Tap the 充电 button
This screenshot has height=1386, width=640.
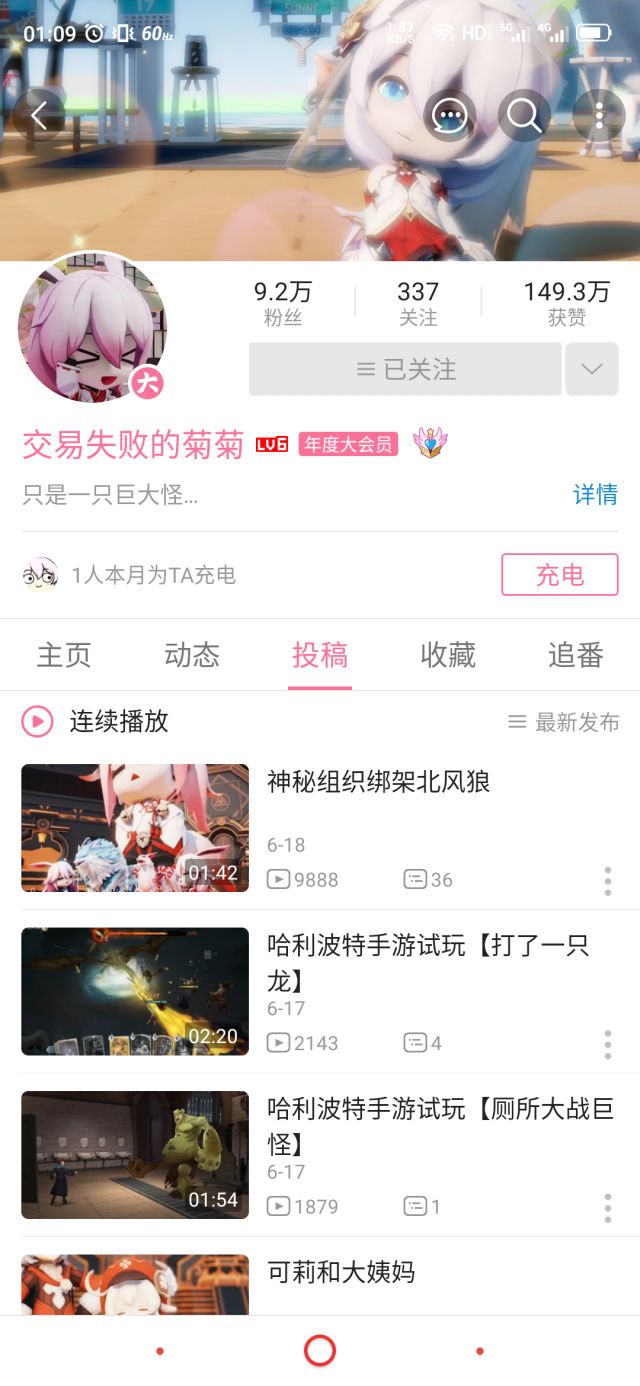click(x=559, y=575)
